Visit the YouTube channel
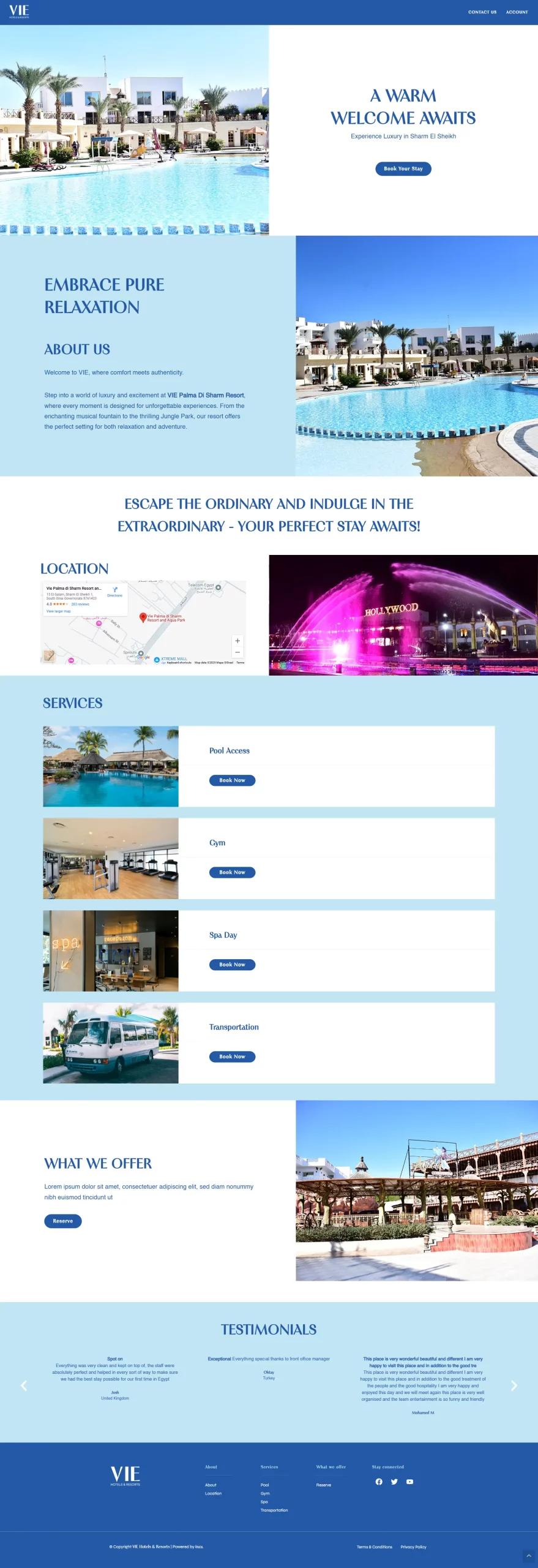The height and width of the screenshot is (1568, 538). point(410,1482)
